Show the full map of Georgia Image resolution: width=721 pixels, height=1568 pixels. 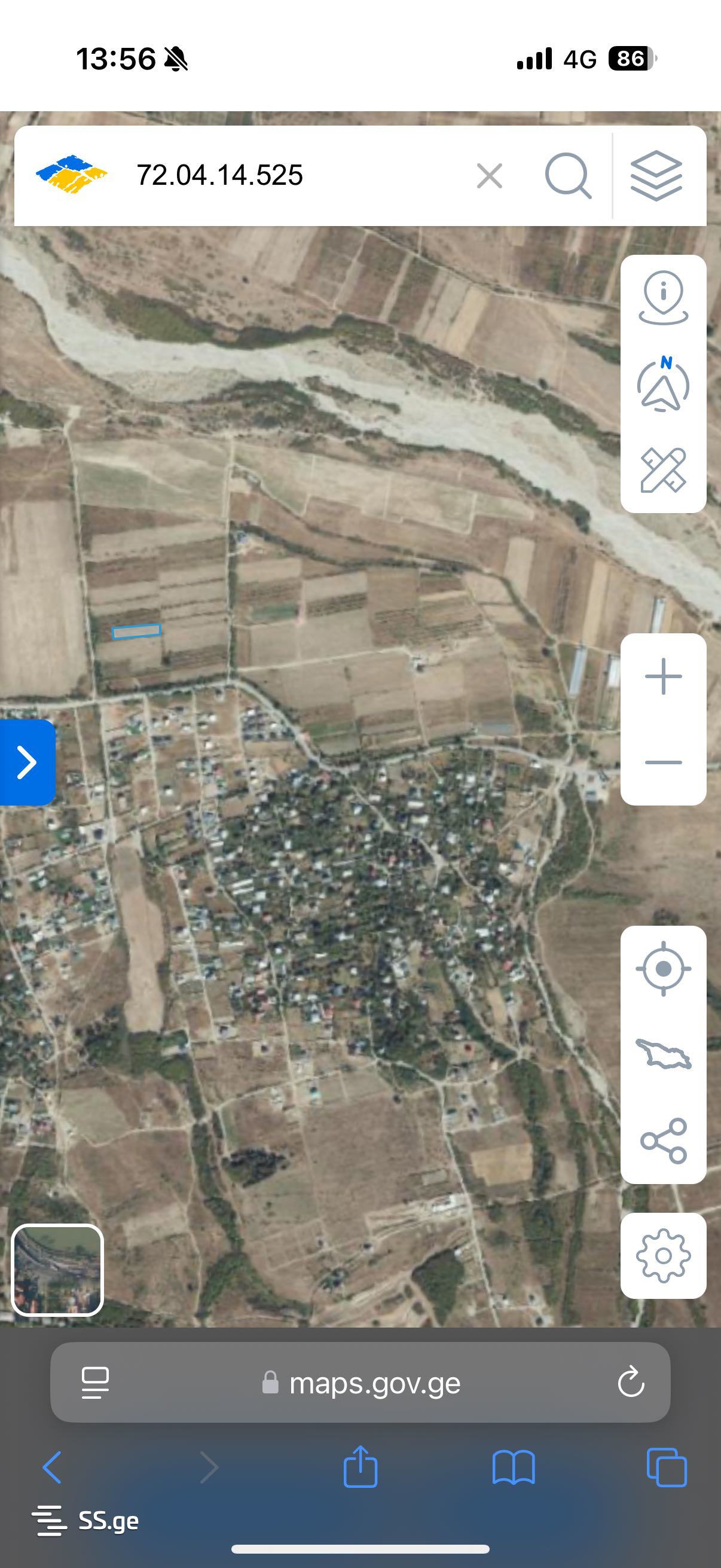(x=663, y=1054)
